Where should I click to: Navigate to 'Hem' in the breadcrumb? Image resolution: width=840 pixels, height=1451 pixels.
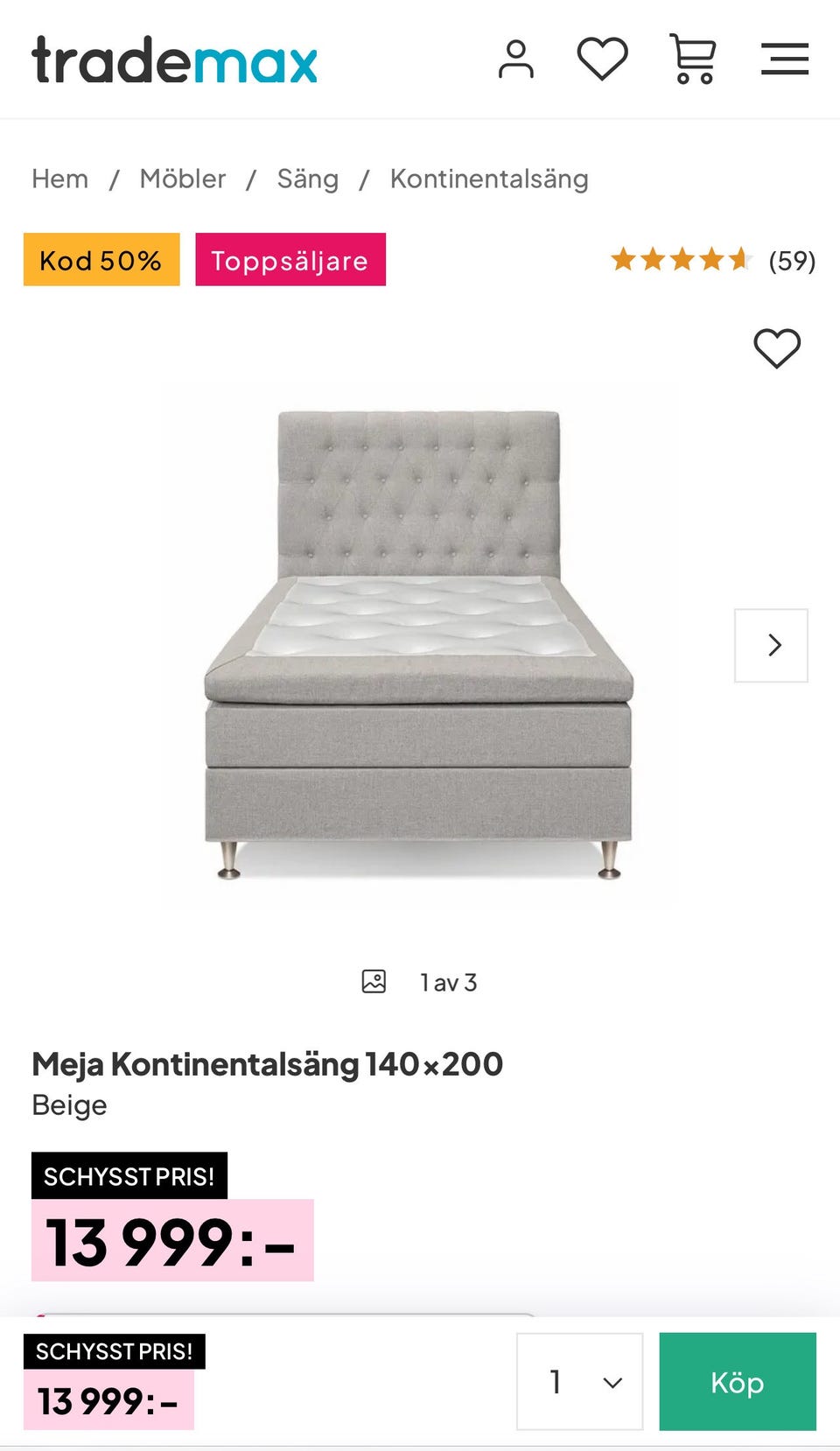coord(59,178)
